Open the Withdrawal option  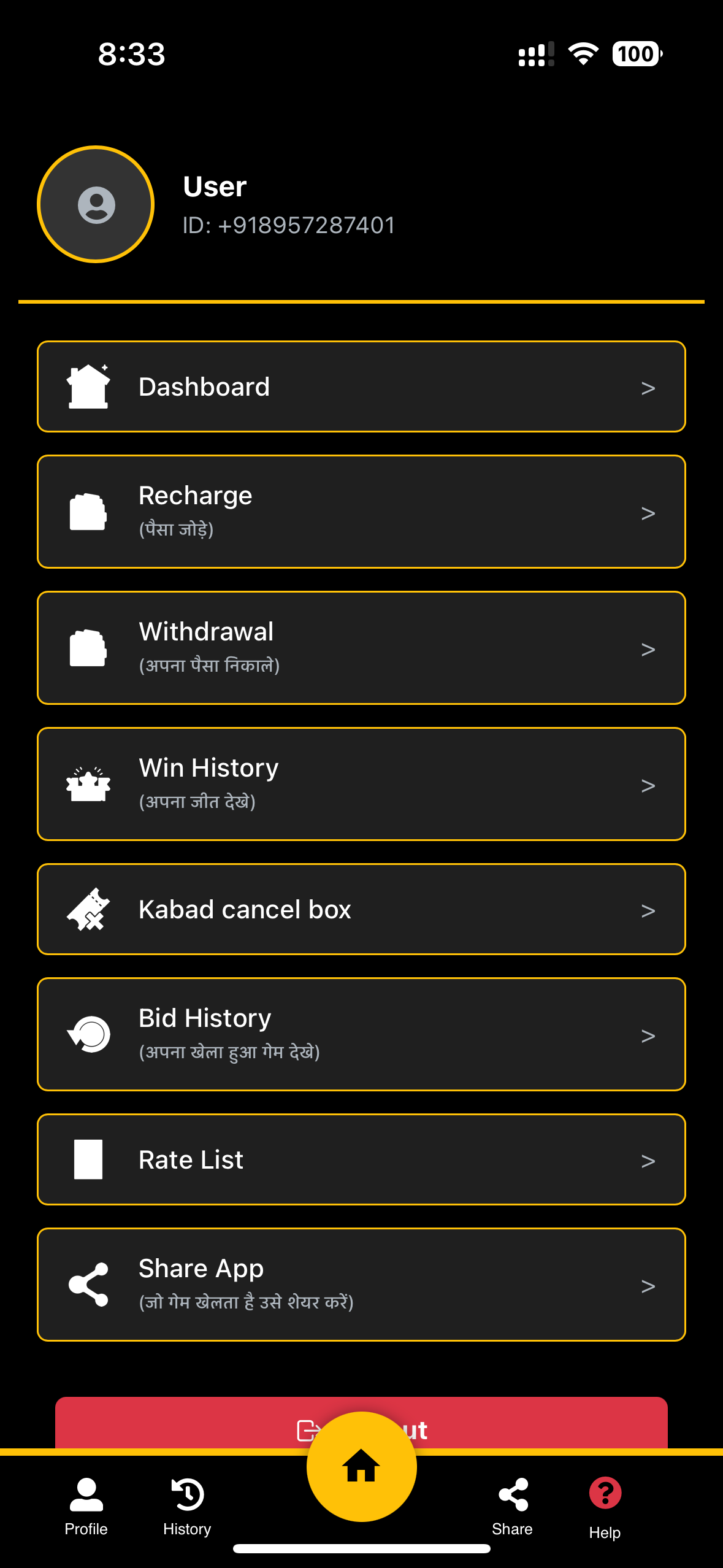point(361,648)
